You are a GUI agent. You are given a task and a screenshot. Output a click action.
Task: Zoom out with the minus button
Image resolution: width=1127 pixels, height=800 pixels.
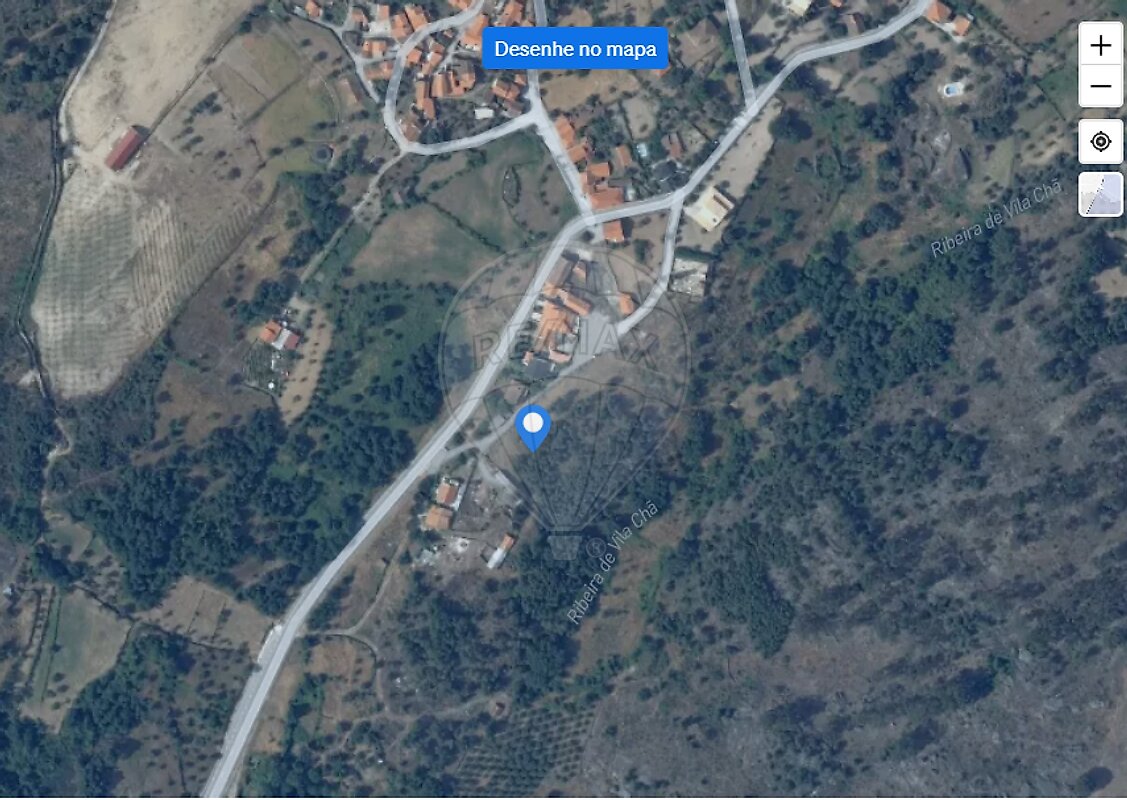[x=1100, y=87]
